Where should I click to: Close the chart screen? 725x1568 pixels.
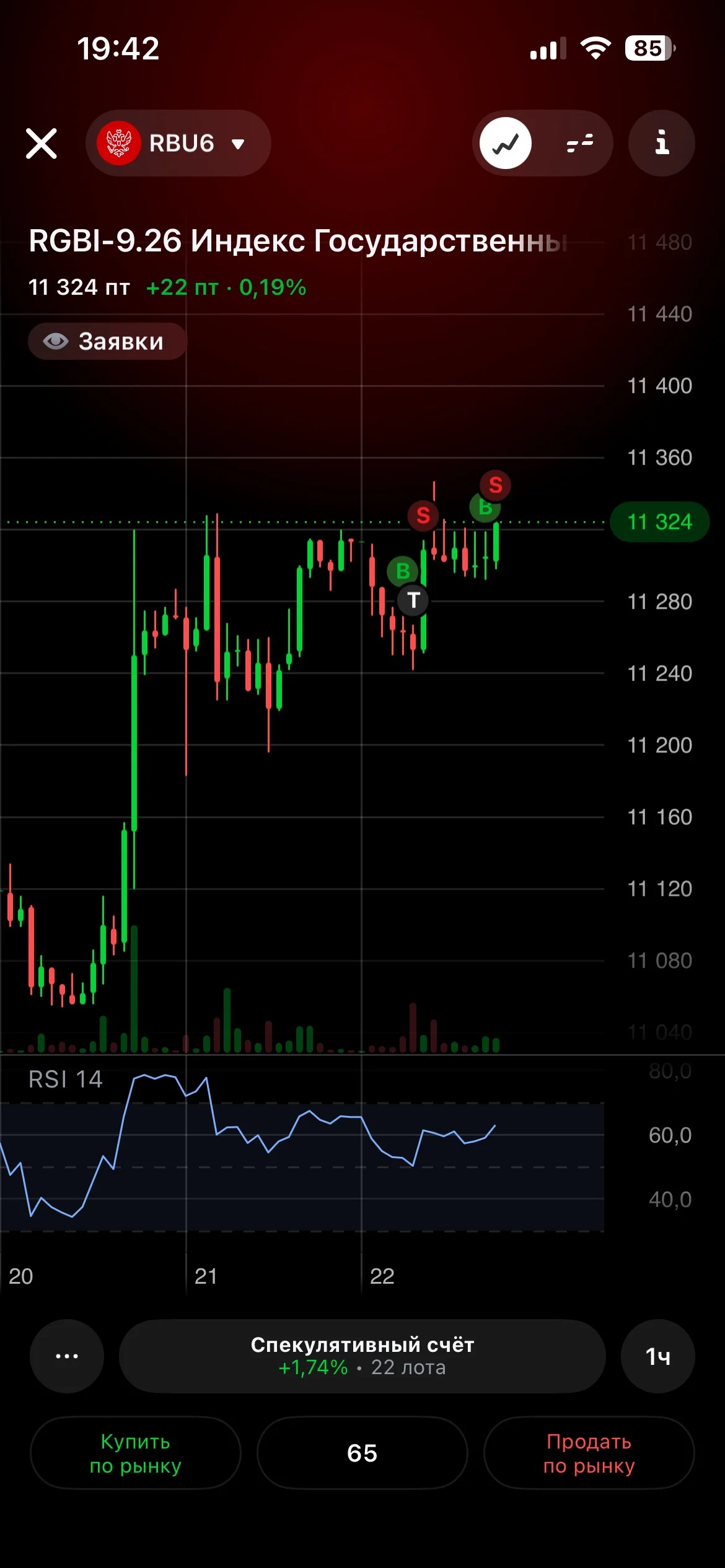click(x=42, y=144)
